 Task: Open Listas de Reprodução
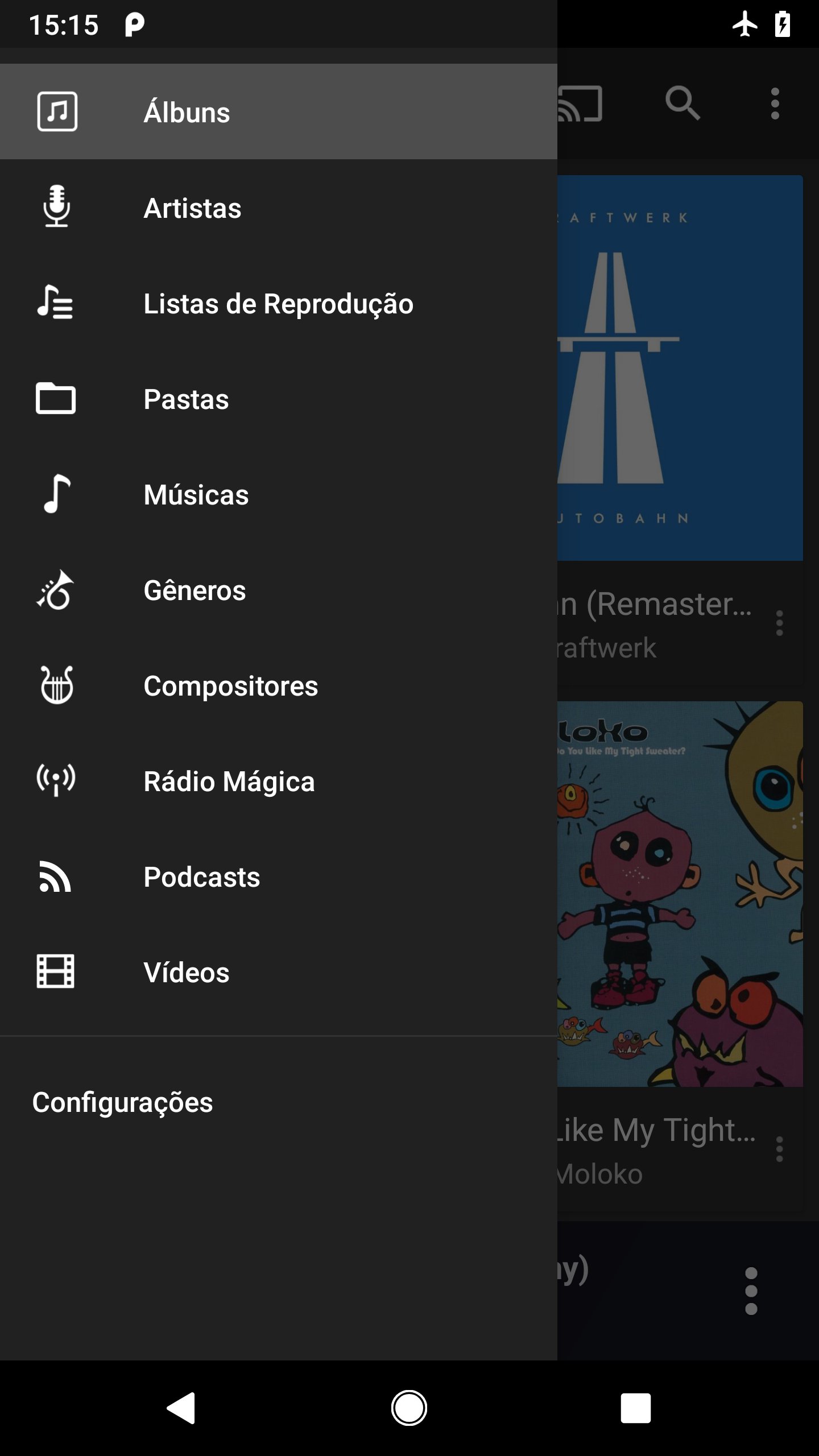(x=278, y=304)
